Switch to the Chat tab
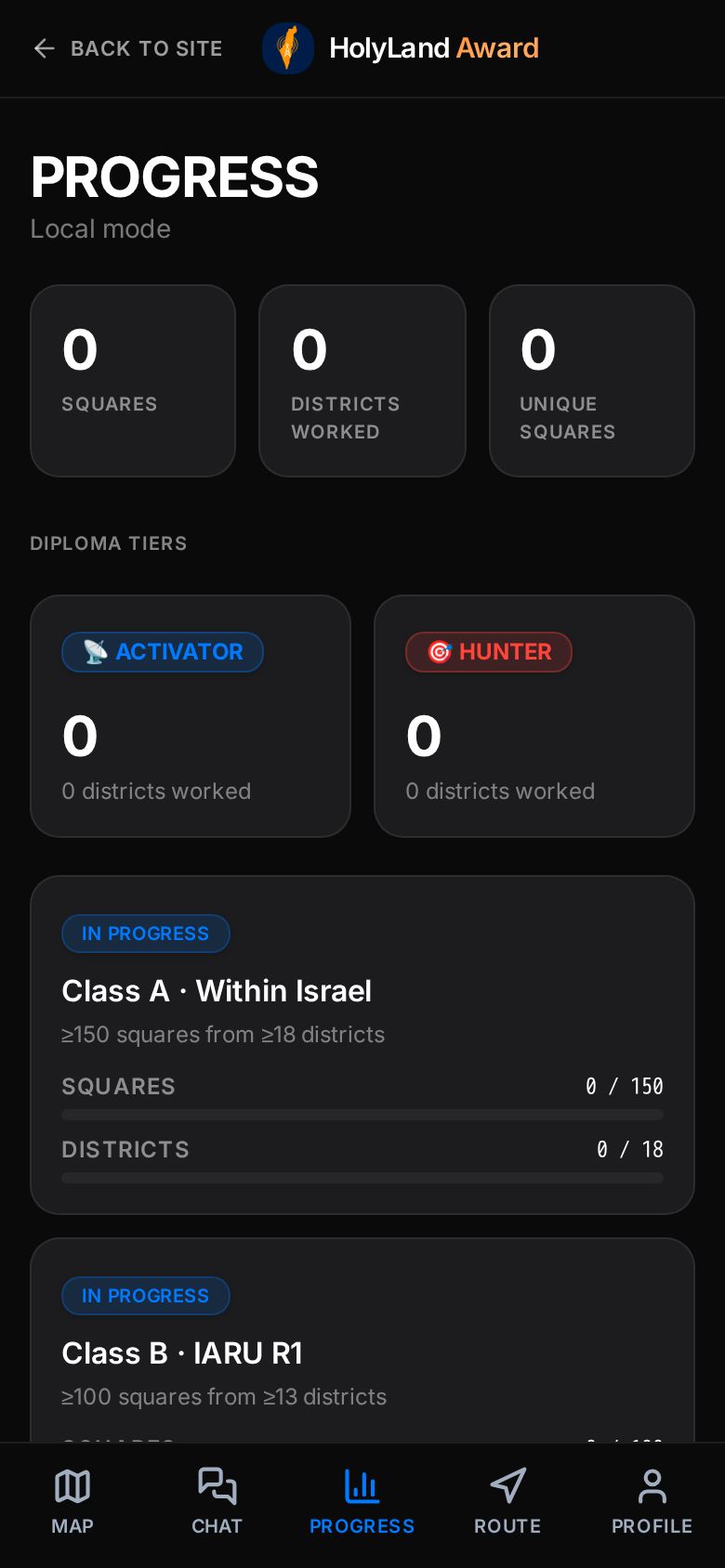 217,1502
